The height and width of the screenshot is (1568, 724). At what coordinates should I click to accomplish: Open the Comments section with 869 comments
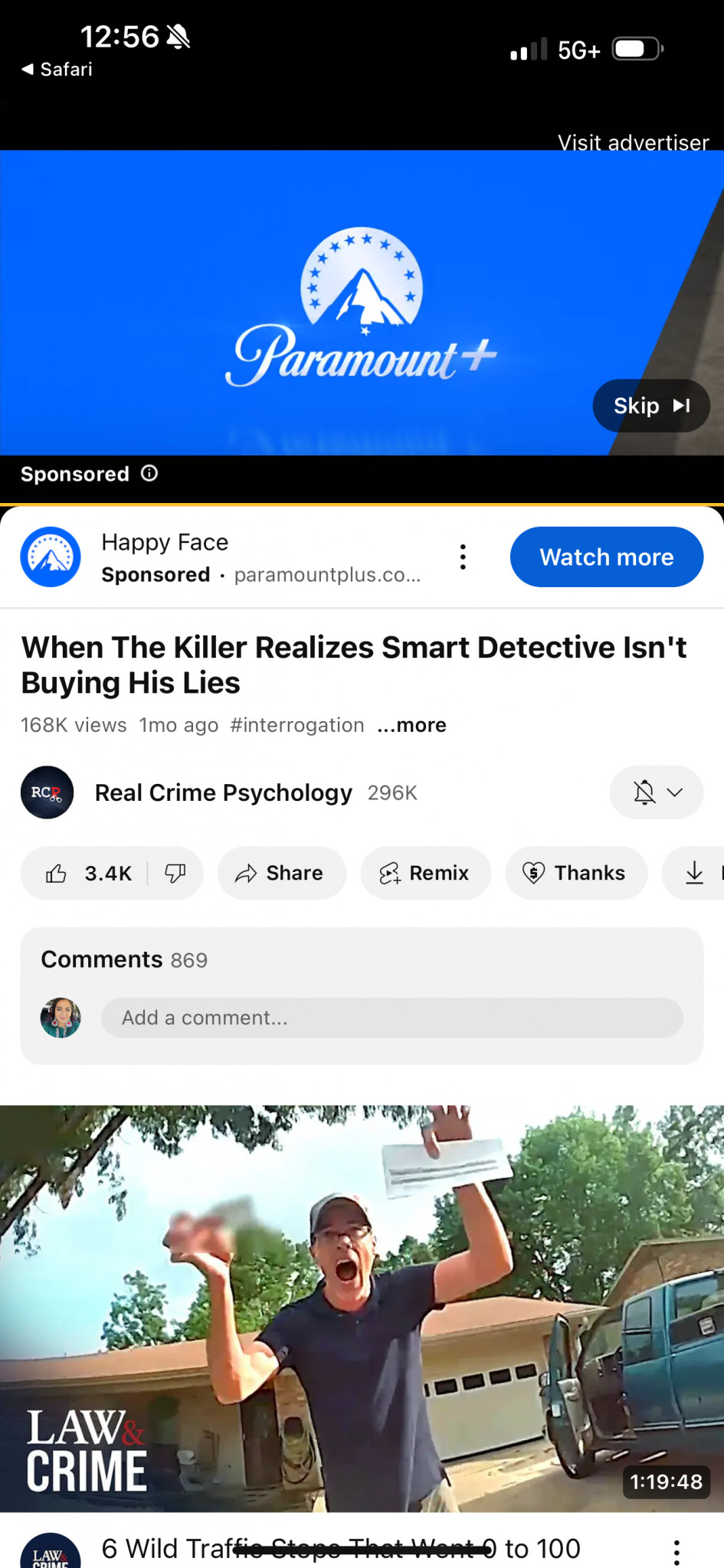tap(124, 959)
